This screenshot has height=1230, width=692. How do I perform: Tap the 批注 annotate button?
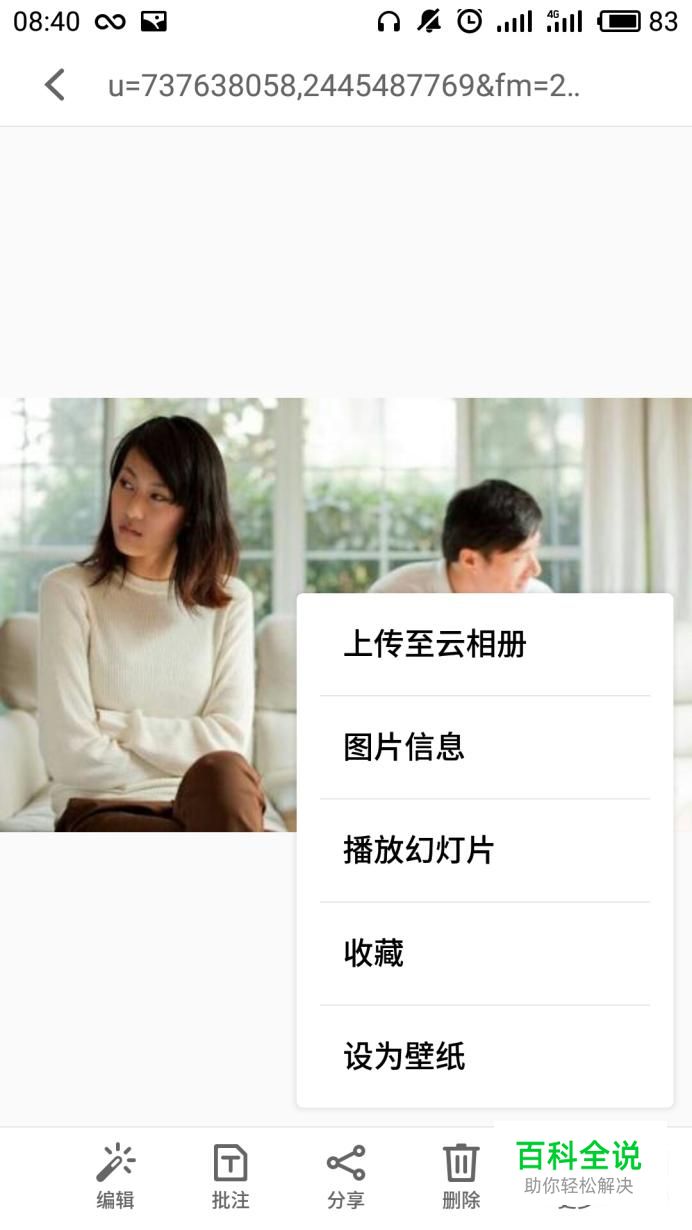230,1177
